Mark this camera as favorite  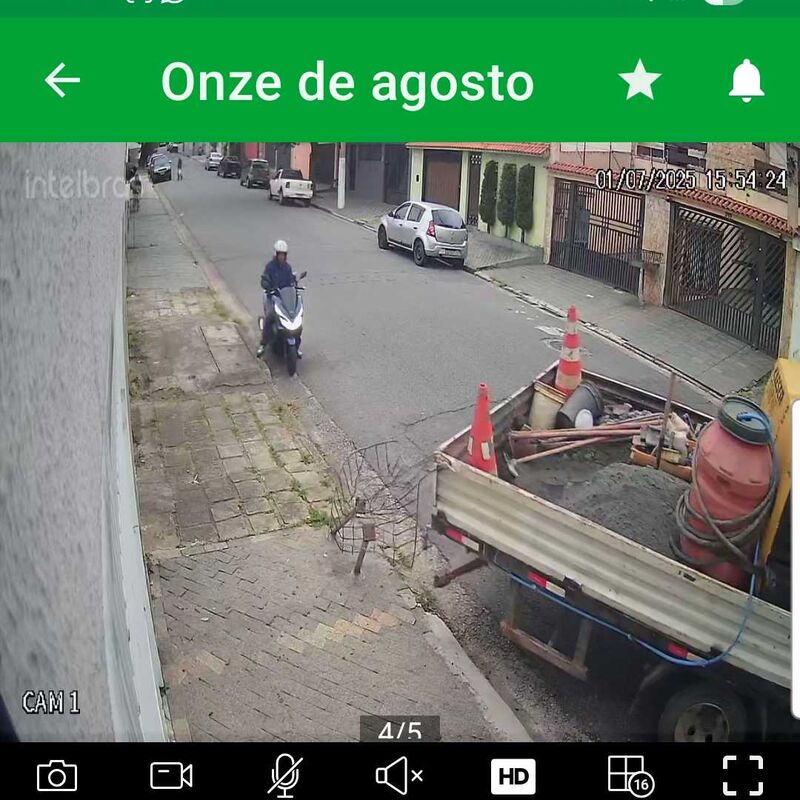(639, 80)
